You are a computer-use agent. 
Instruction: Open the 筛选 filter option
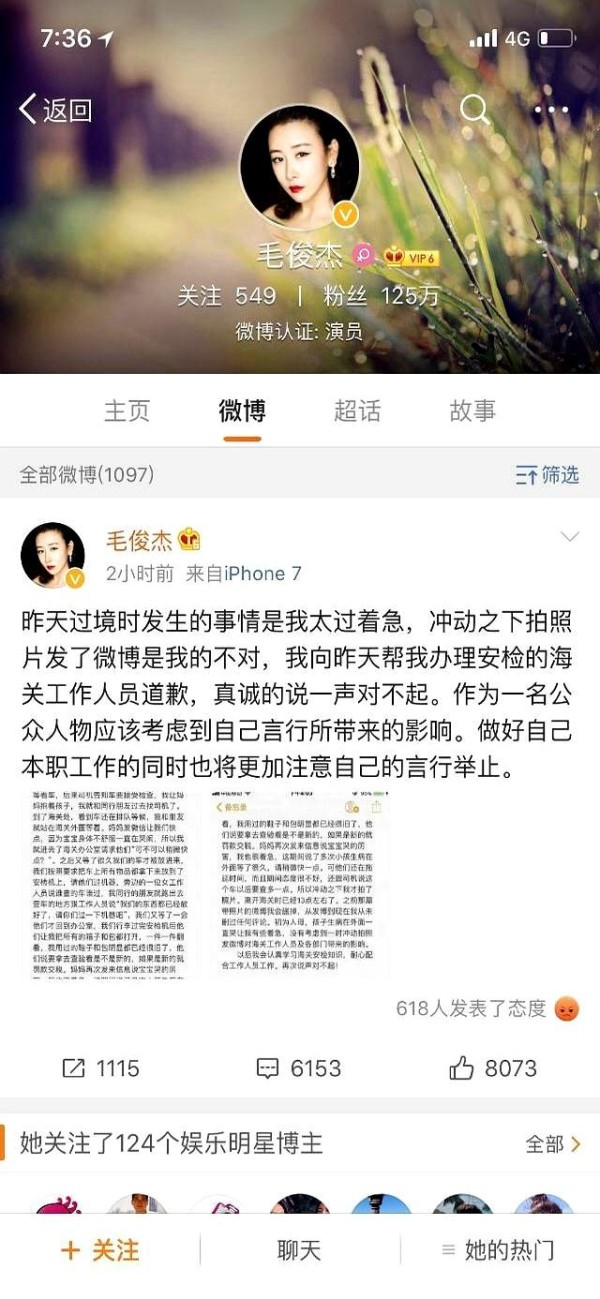pos(547,474)
